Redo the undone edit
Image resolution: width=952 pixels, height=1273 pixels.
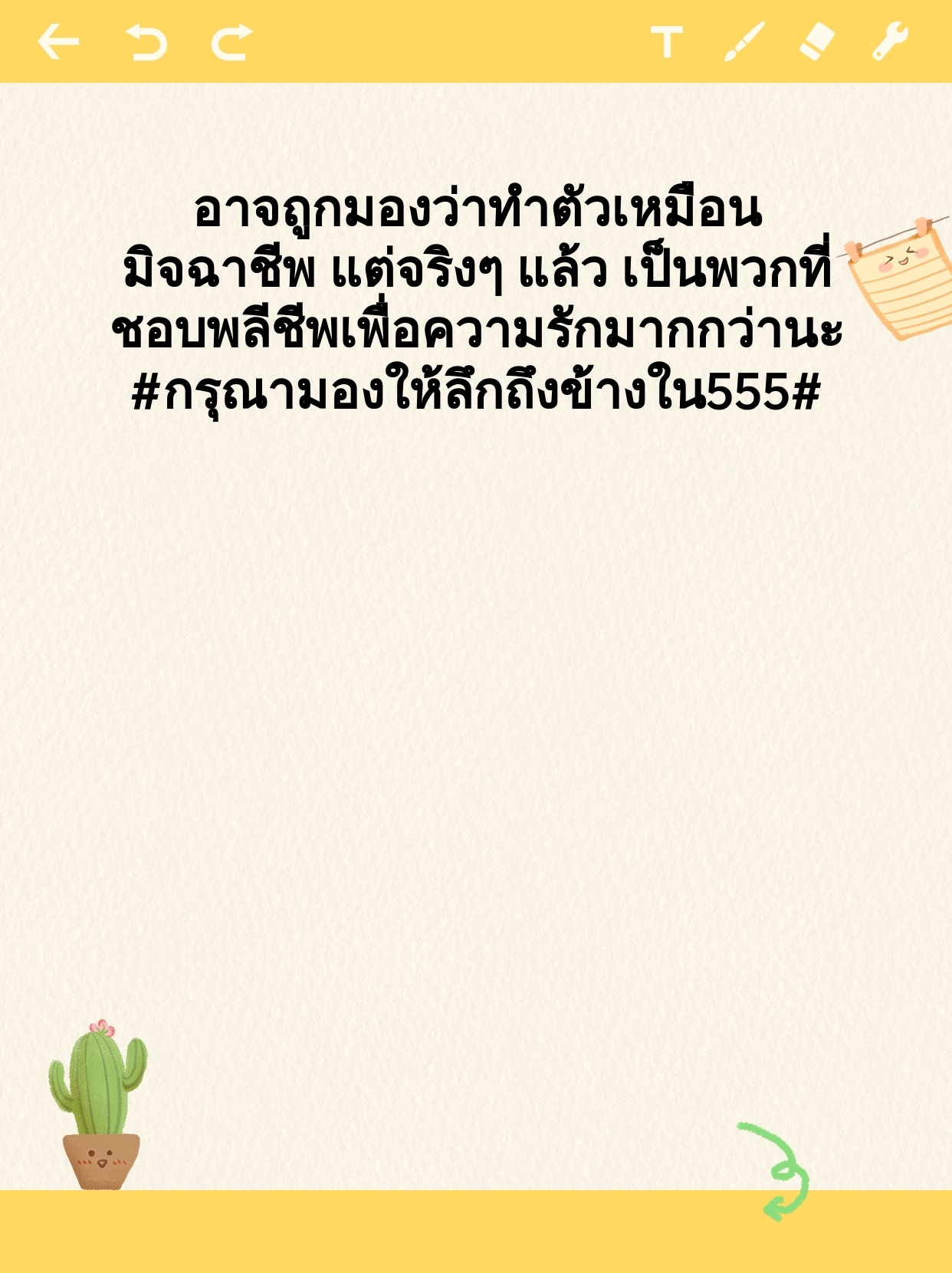point(232,41)
